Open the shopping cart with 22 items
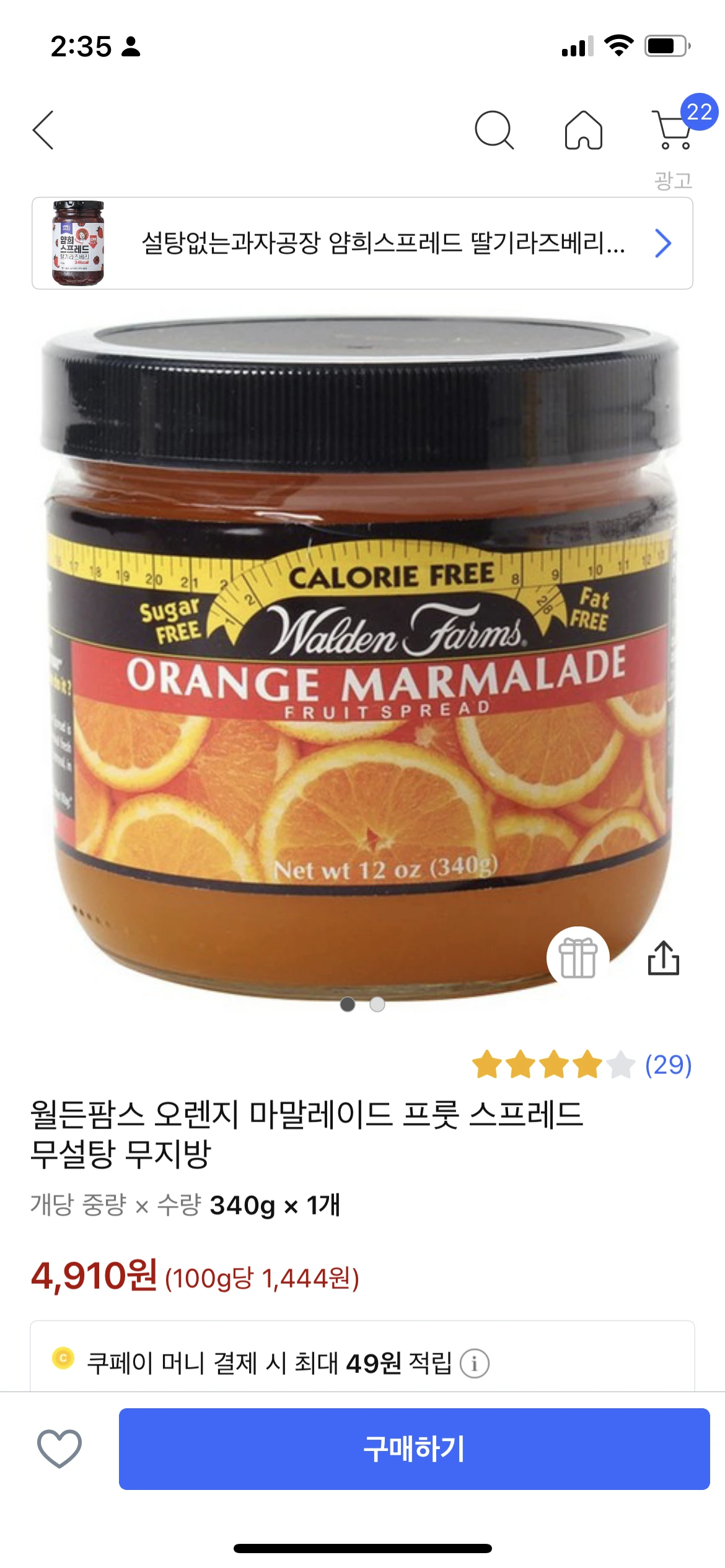 coord(672,129)
